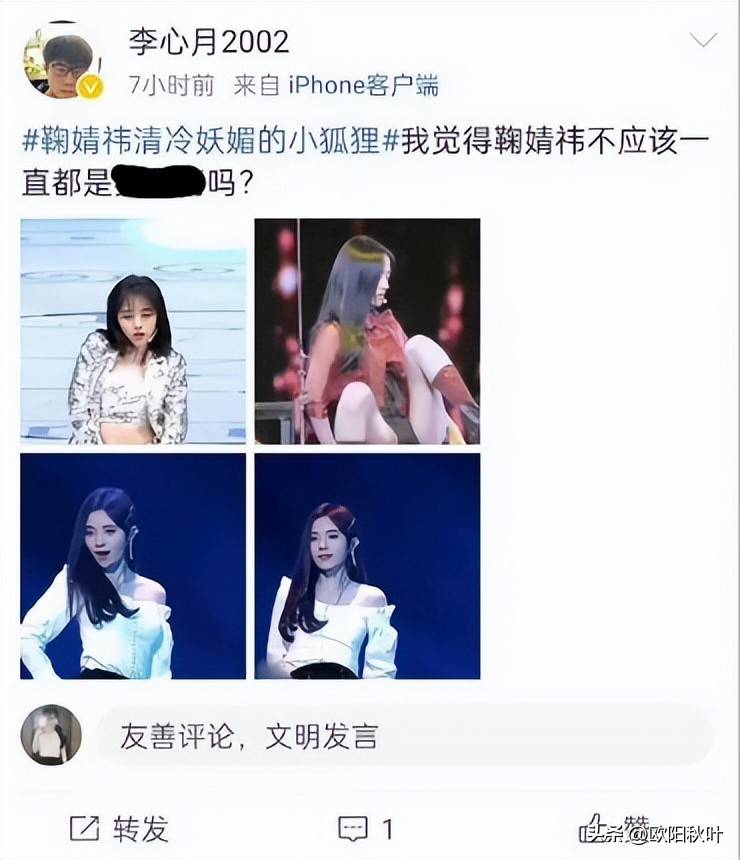Image resolution: width=740 pixels, height=860 pixels.
Task: Expand the post options chevron
Action: (704, 40)
